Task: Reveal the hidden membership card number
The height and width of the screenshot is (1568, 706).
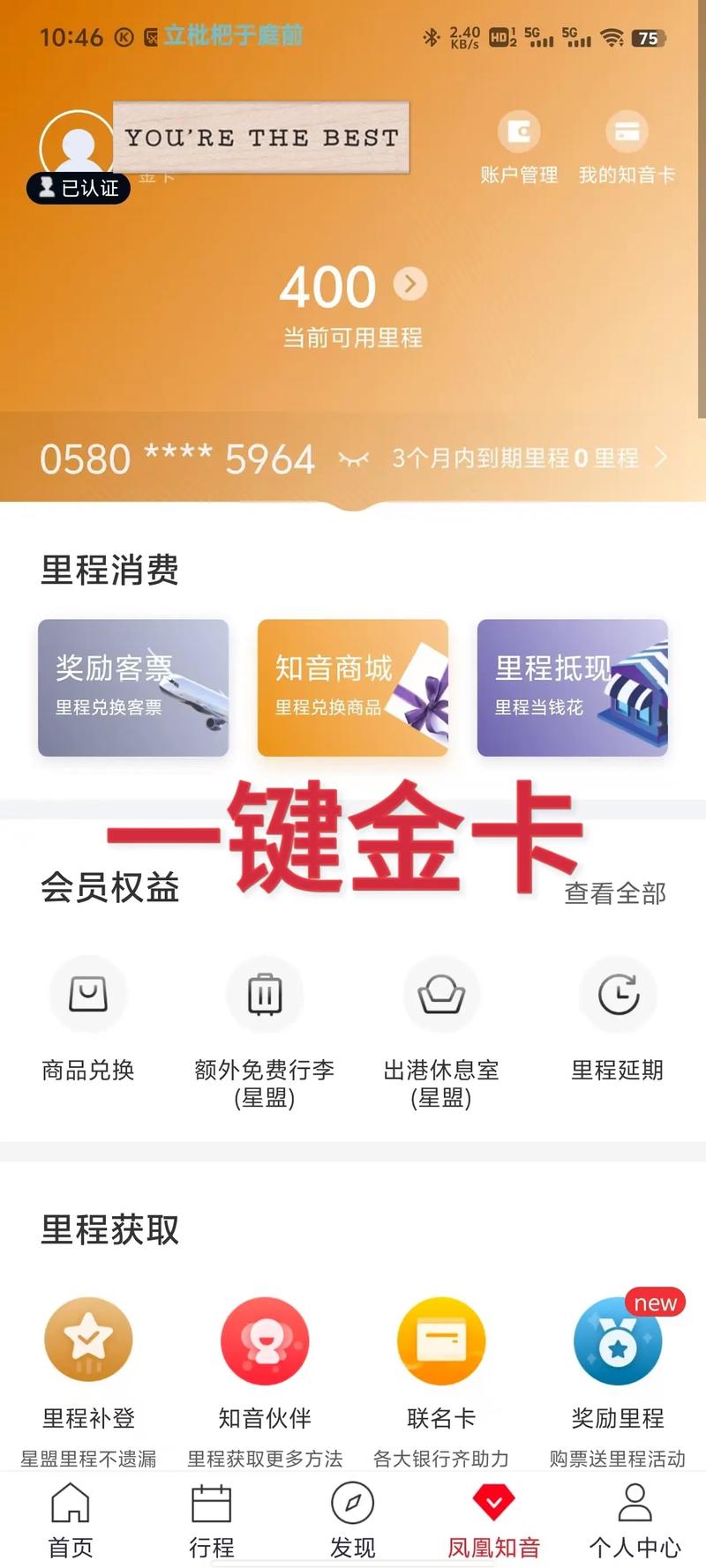Action: tap(353, 459)
